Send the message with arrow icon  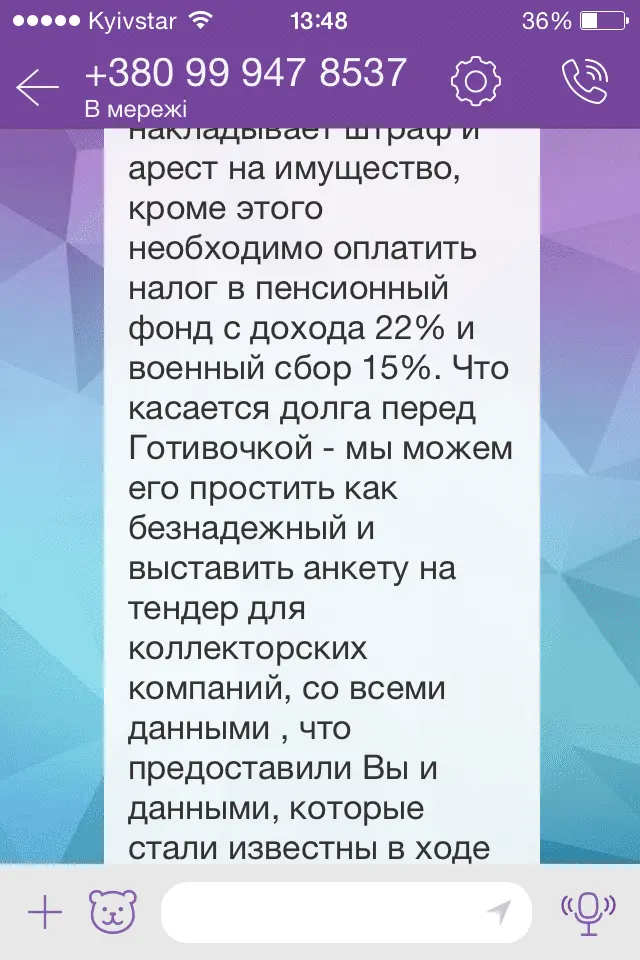[499, 912]
